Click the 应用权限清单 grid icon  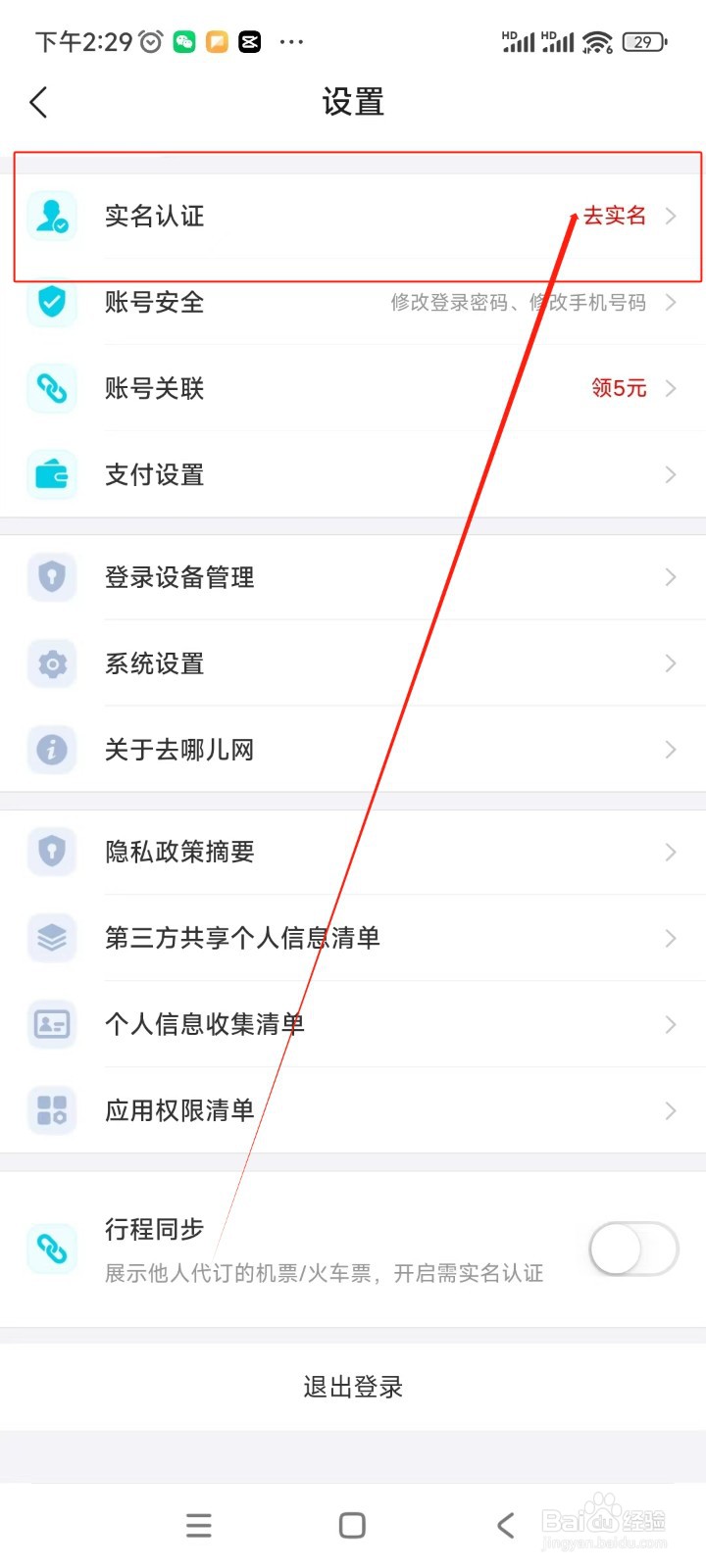51,1110
